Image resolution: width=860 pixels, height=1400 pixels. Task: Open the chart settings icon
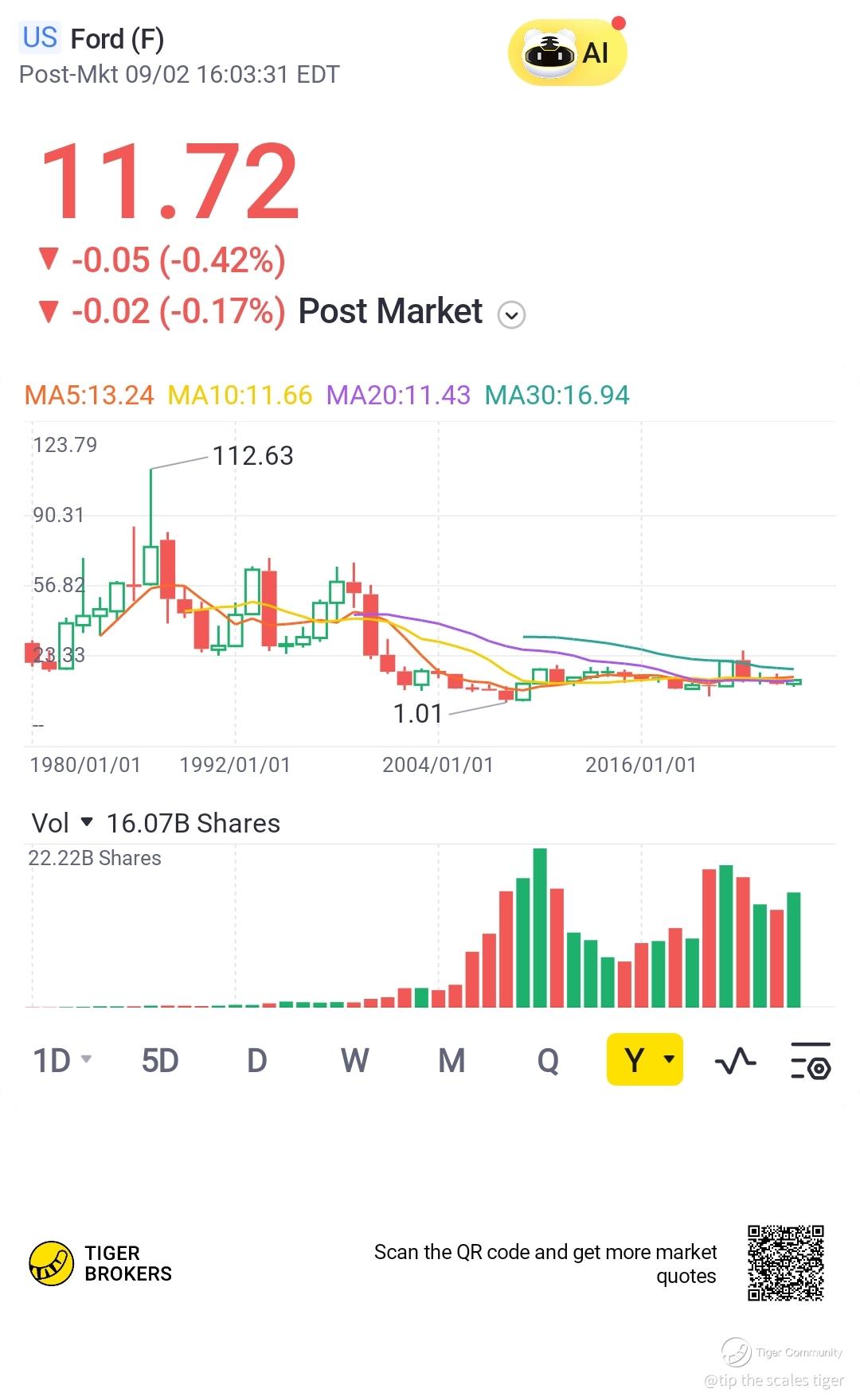[x=810, y=1060]
